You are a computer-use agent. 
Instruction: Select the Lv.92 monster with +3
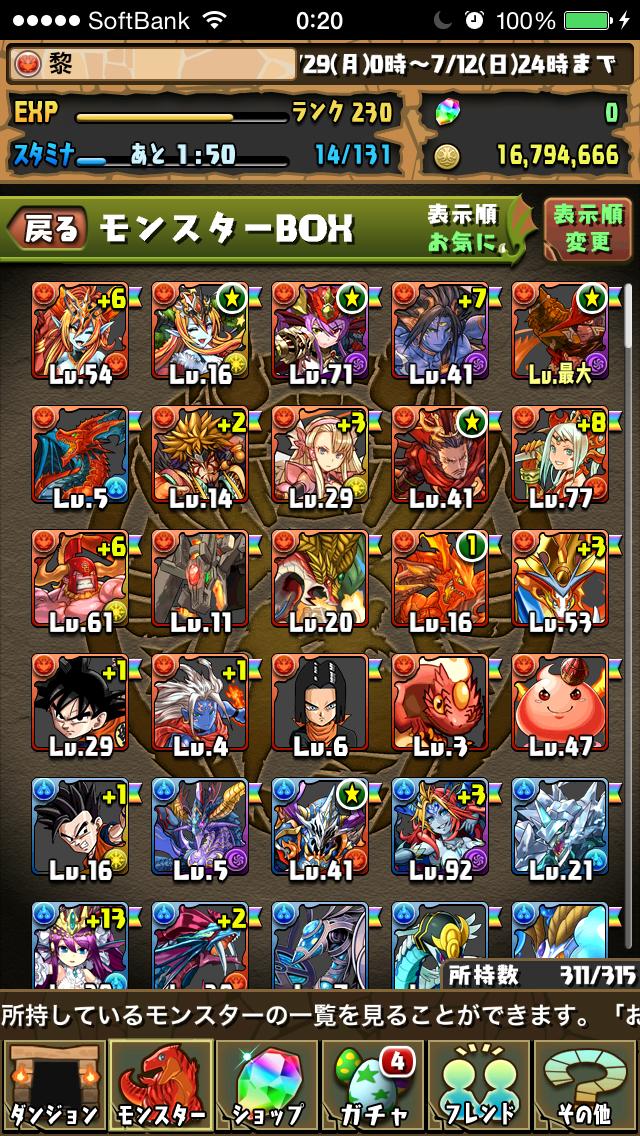pyautogui.click(x=440, y=830)
